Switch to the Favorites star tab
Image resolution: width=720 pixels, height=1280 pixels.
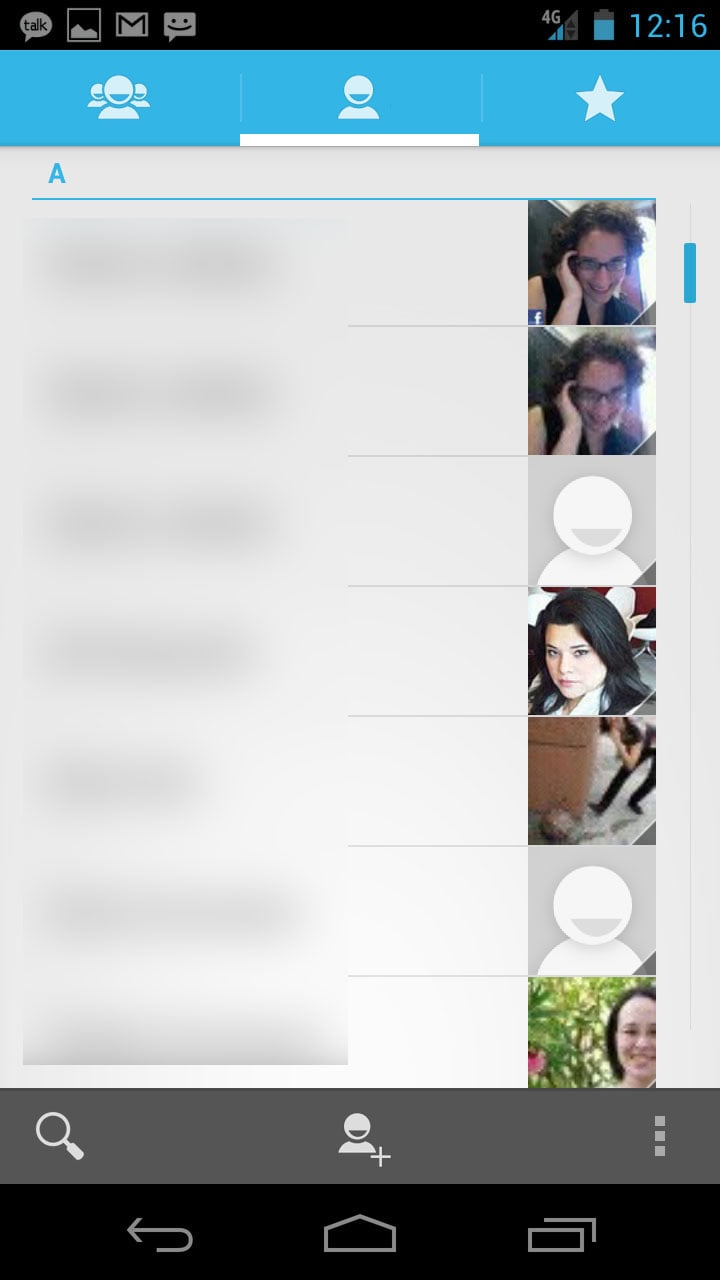click(600, 98)
